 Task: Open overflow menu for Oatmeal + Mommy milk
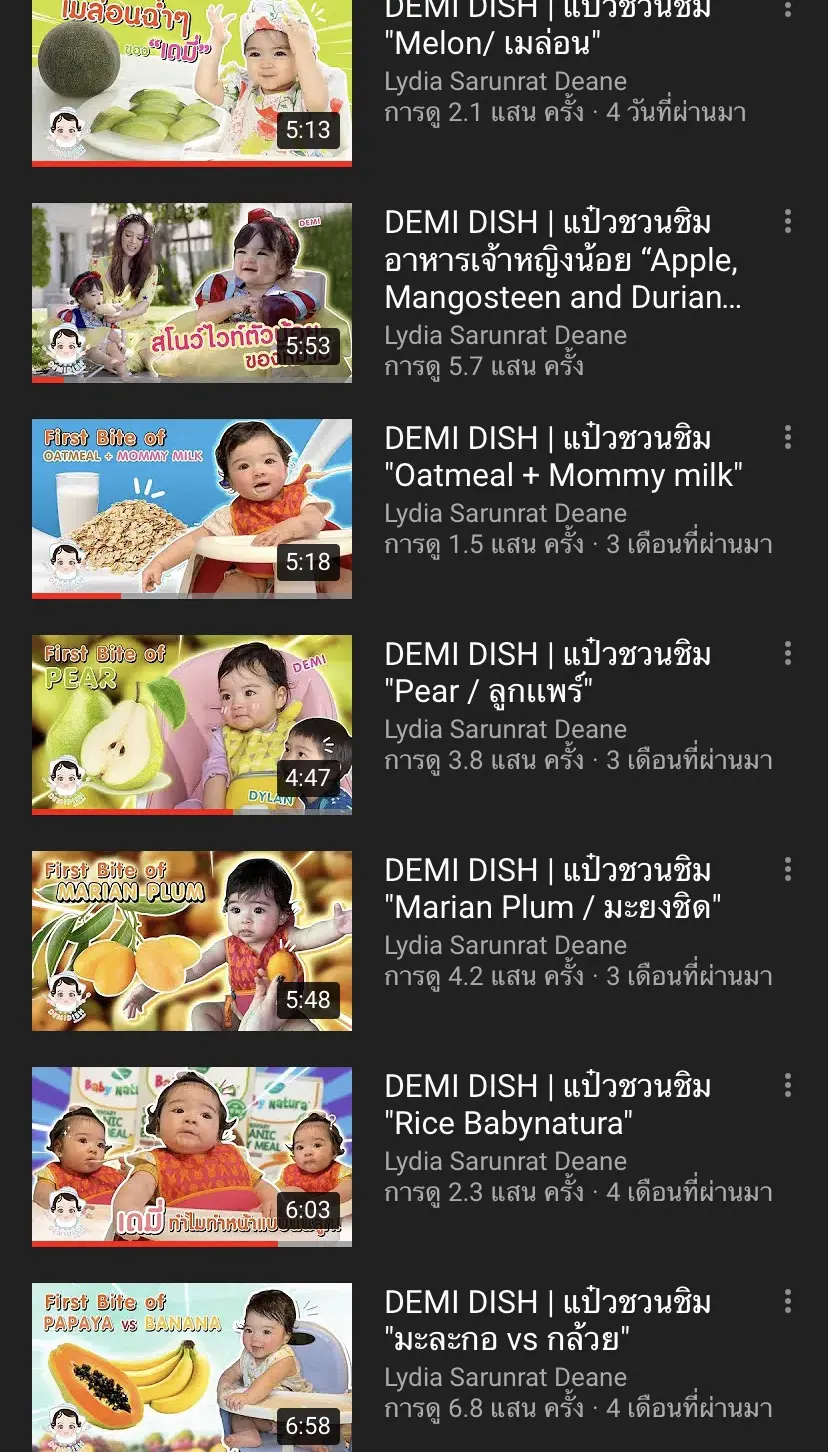pos(788,437)
